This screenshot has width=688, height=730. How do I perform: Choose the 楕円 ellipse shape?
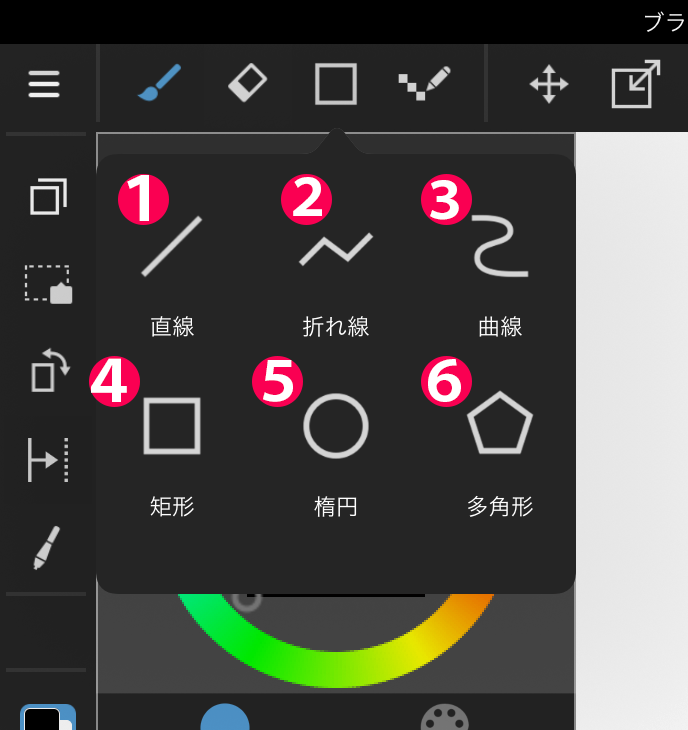click(x=336, y=427)
